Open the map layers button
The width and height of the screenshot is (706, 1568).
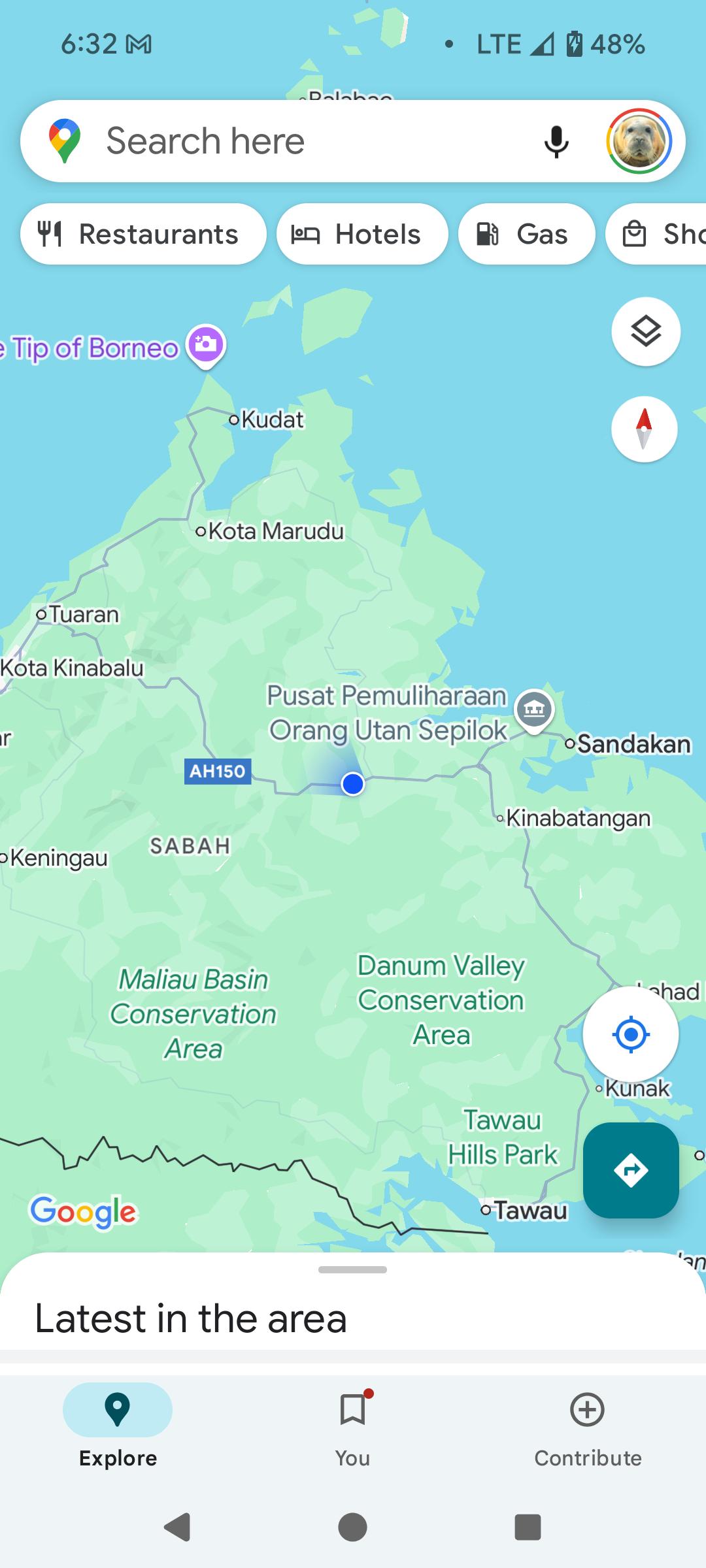point(645,332)
